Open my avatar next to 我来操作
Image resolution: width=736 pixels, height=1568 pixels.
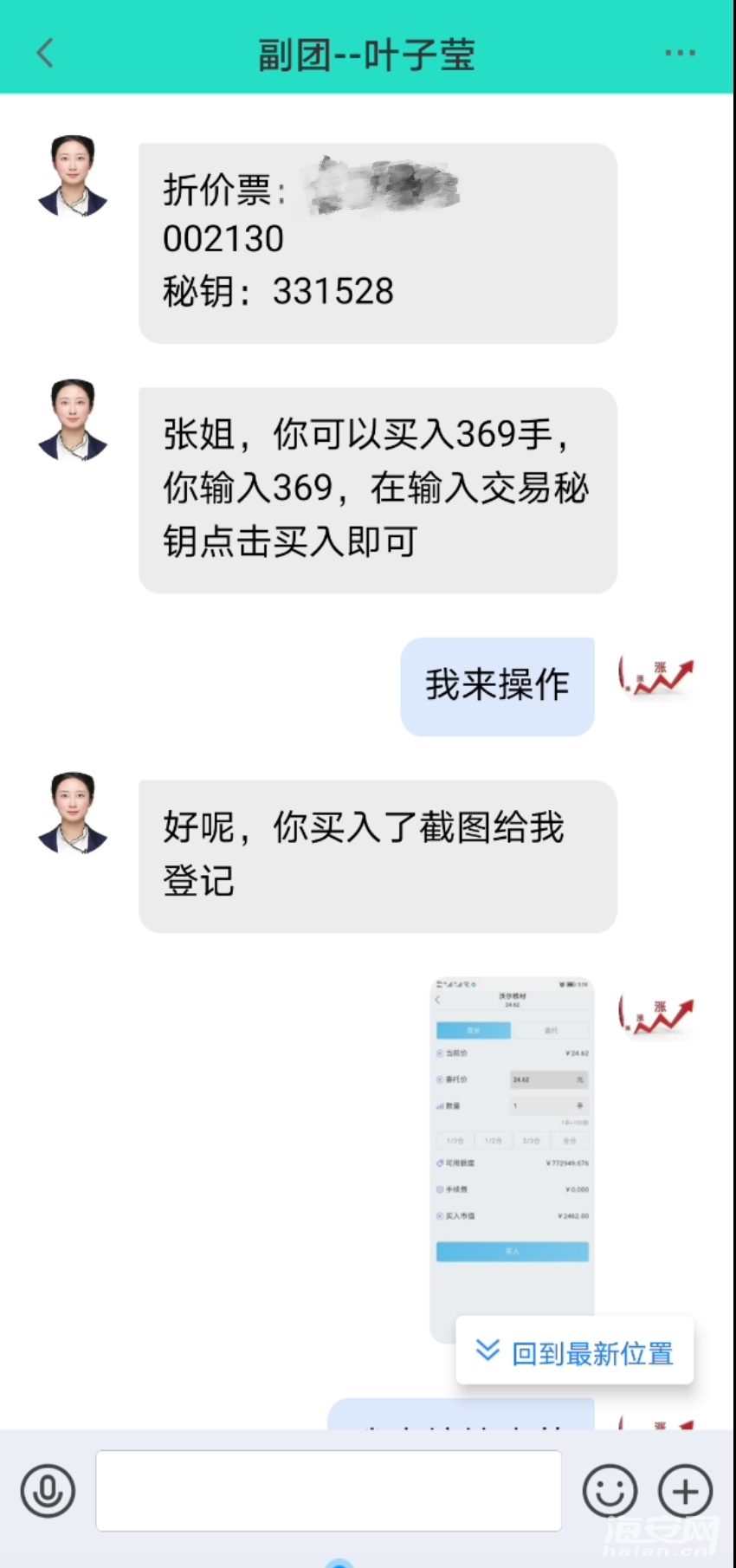655,677
